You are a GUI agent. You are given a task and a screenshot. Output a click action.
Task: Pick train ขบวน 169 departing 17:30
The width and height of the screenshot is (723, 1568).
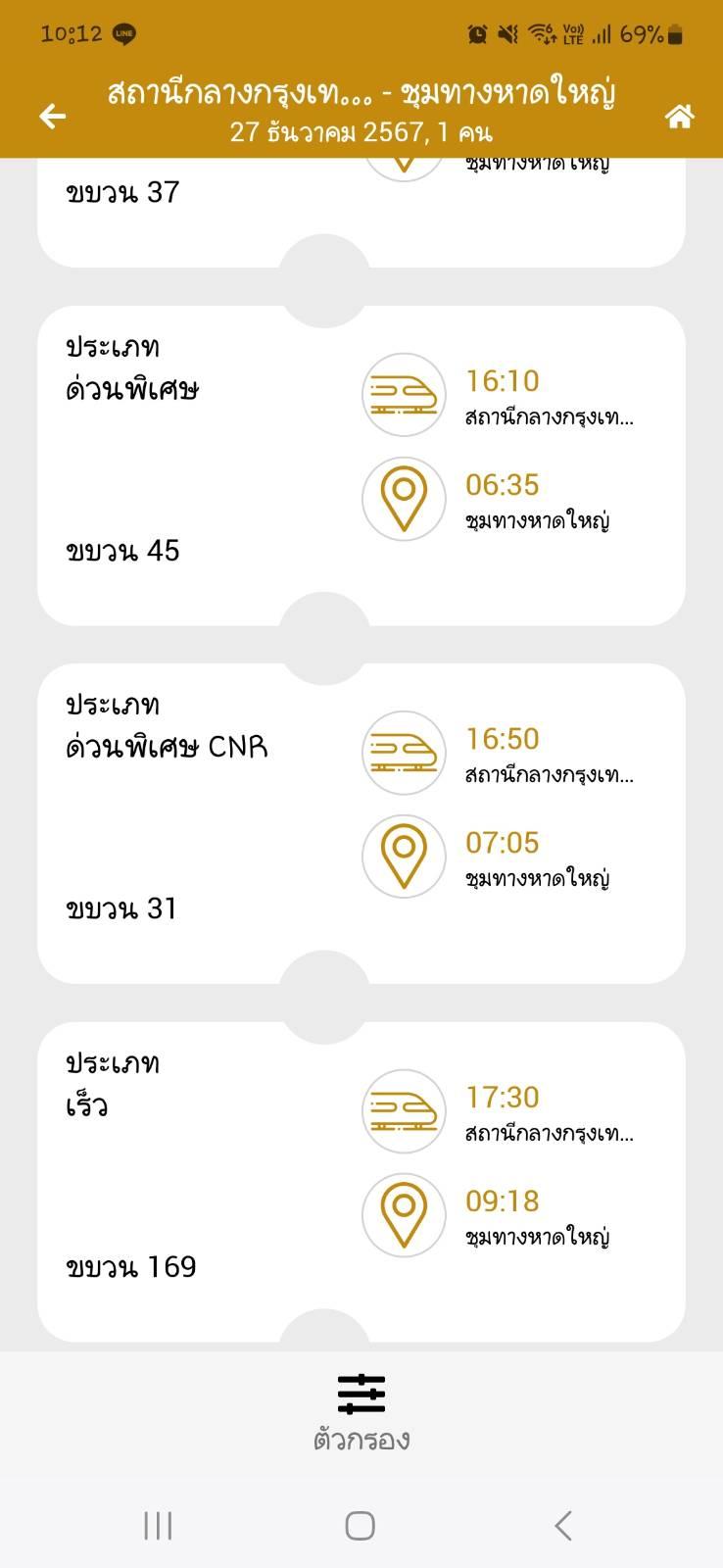(x=361, y=1181)
